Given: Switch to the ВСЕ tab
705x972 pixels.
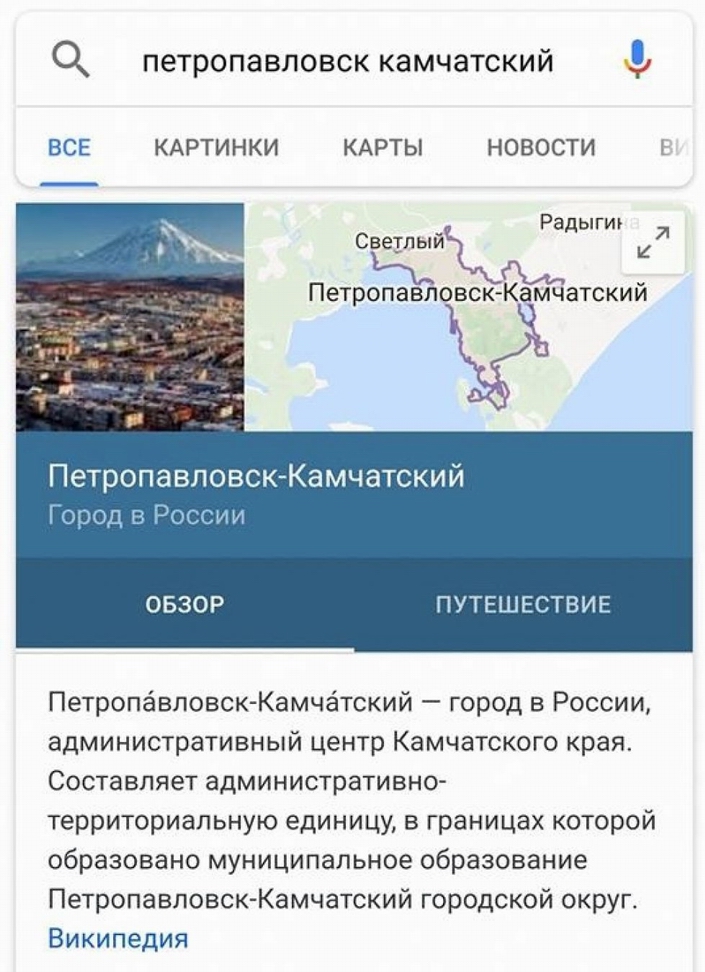Looking at the screenshot, I should tap(69, 148).
